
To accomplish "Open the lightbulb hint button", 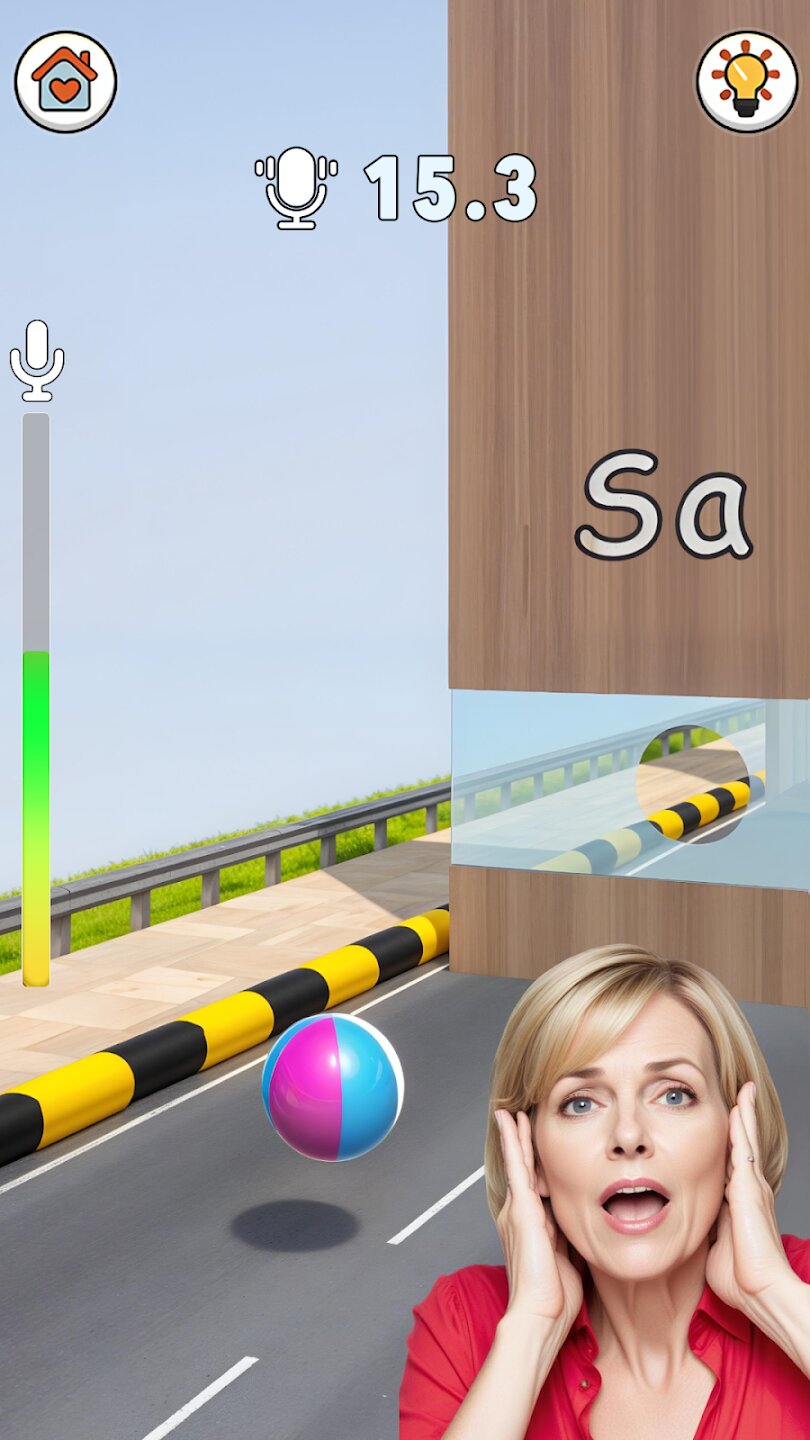I will (747, 81).
